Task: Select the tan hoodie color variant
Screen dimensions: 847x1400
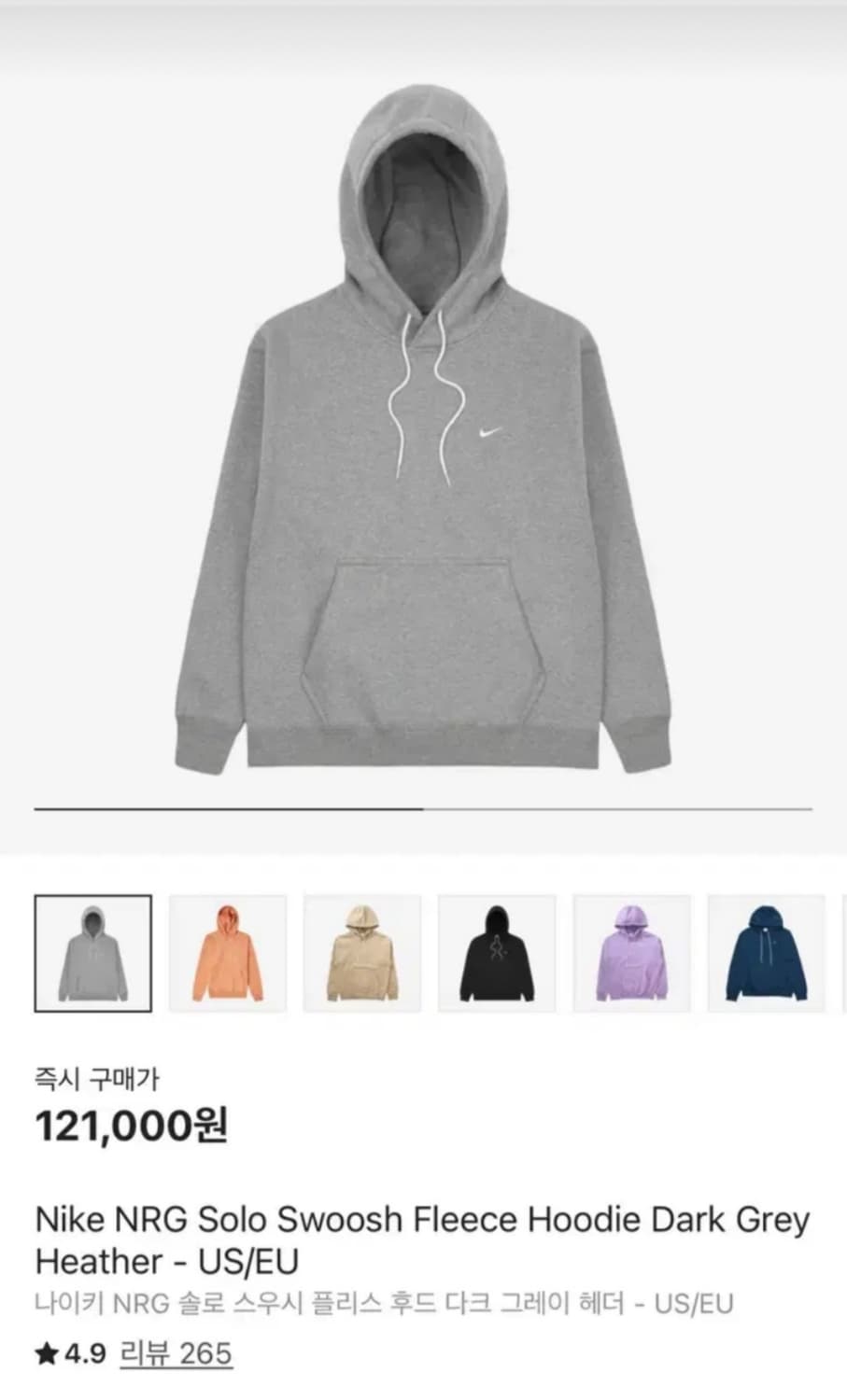Action: (362, 951)
